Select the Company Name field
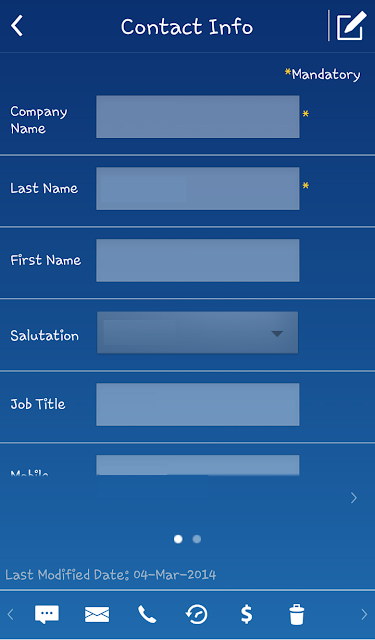This screenshot has width=375, height=640. pyautogui.click(x=197, y=117)
